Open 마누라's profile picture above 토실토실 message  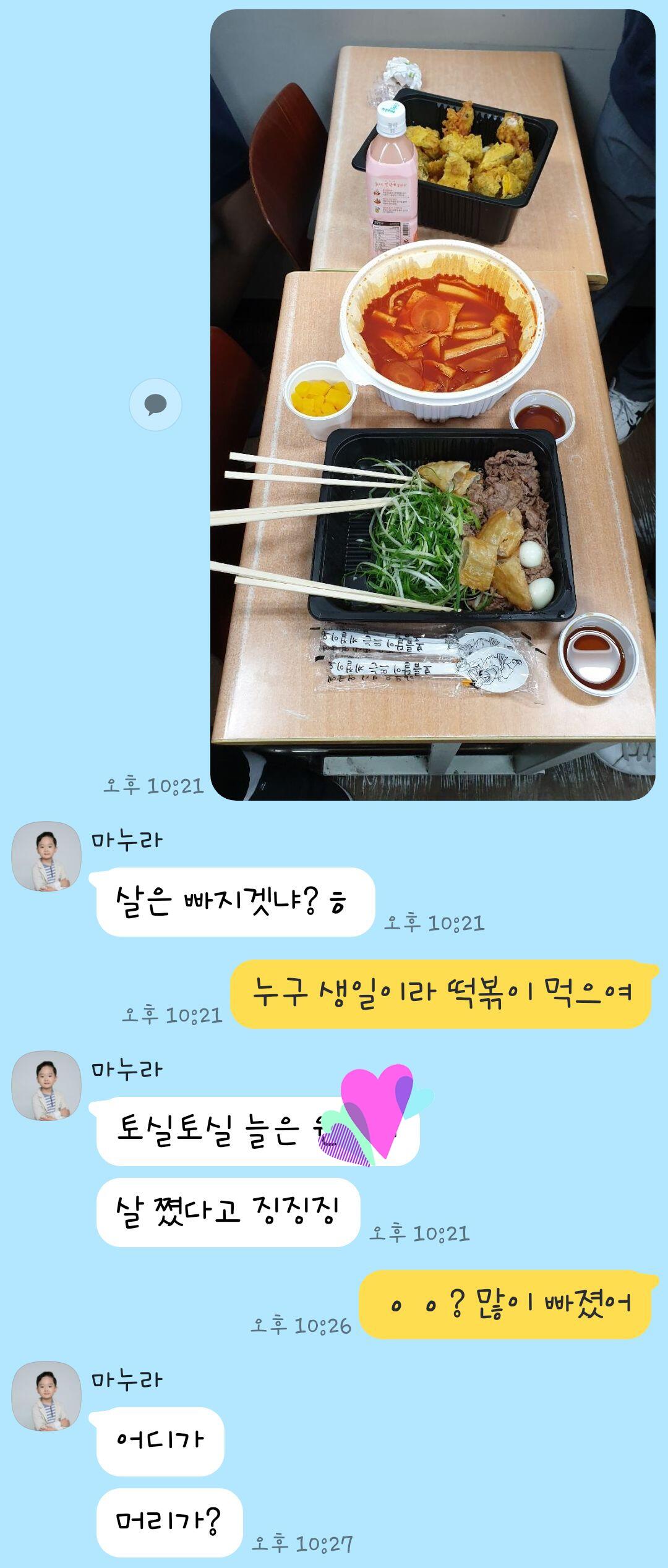[46, 1086]
